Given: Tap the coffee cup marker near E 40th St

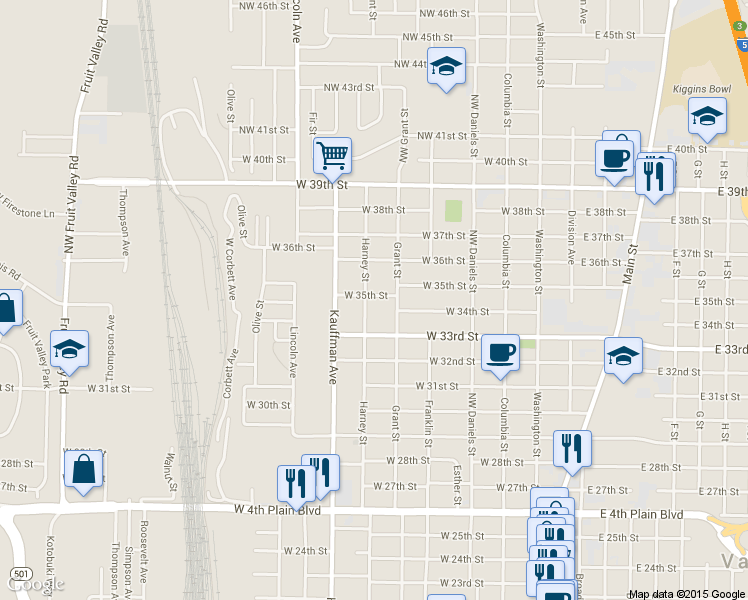Looking at the screenshot, I should (x=614, y=157).
